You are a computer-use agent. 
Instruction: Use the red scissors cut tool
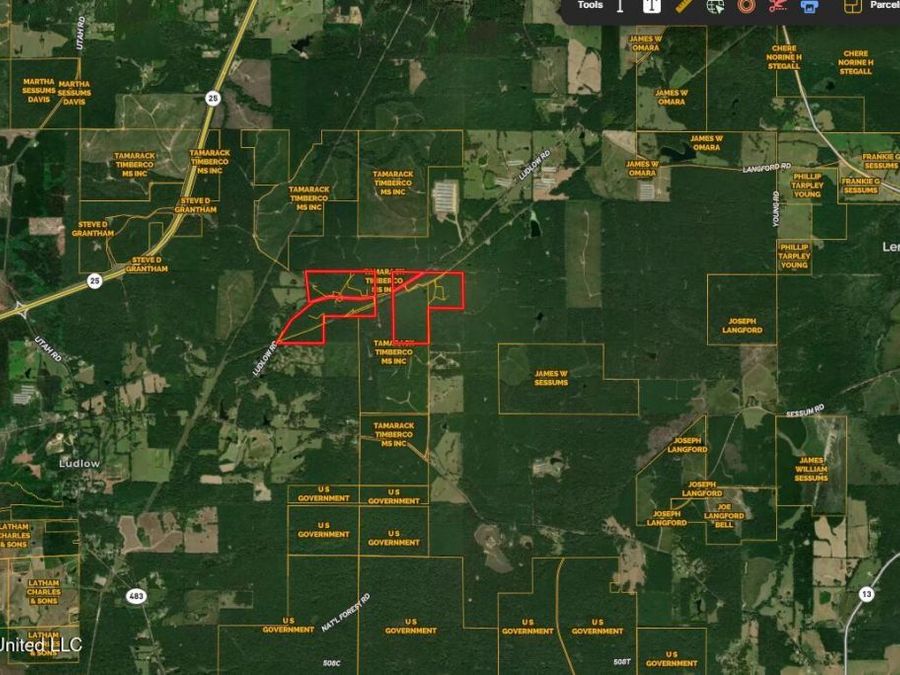[777, 6]
